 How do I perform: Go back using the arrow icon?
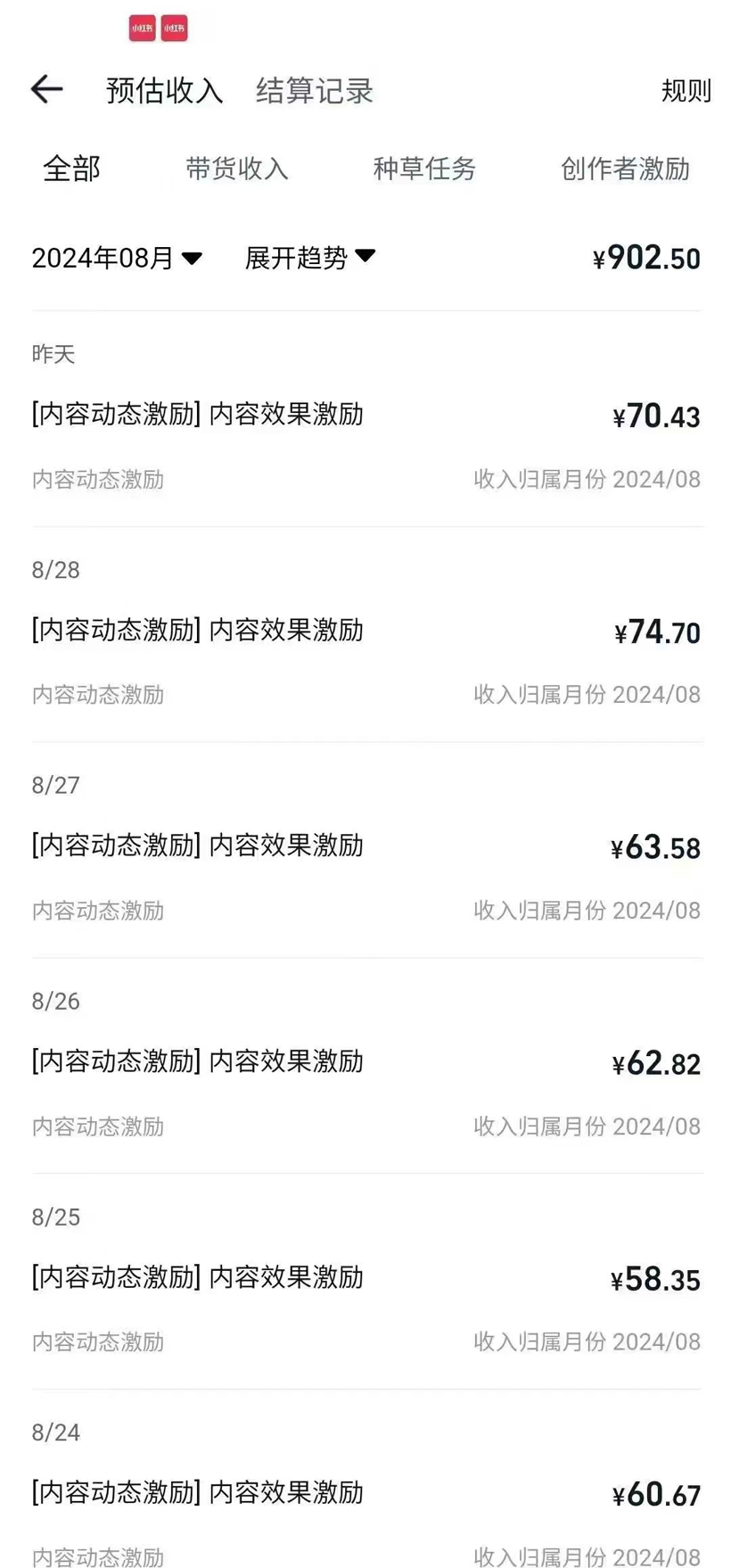[46, 89]
